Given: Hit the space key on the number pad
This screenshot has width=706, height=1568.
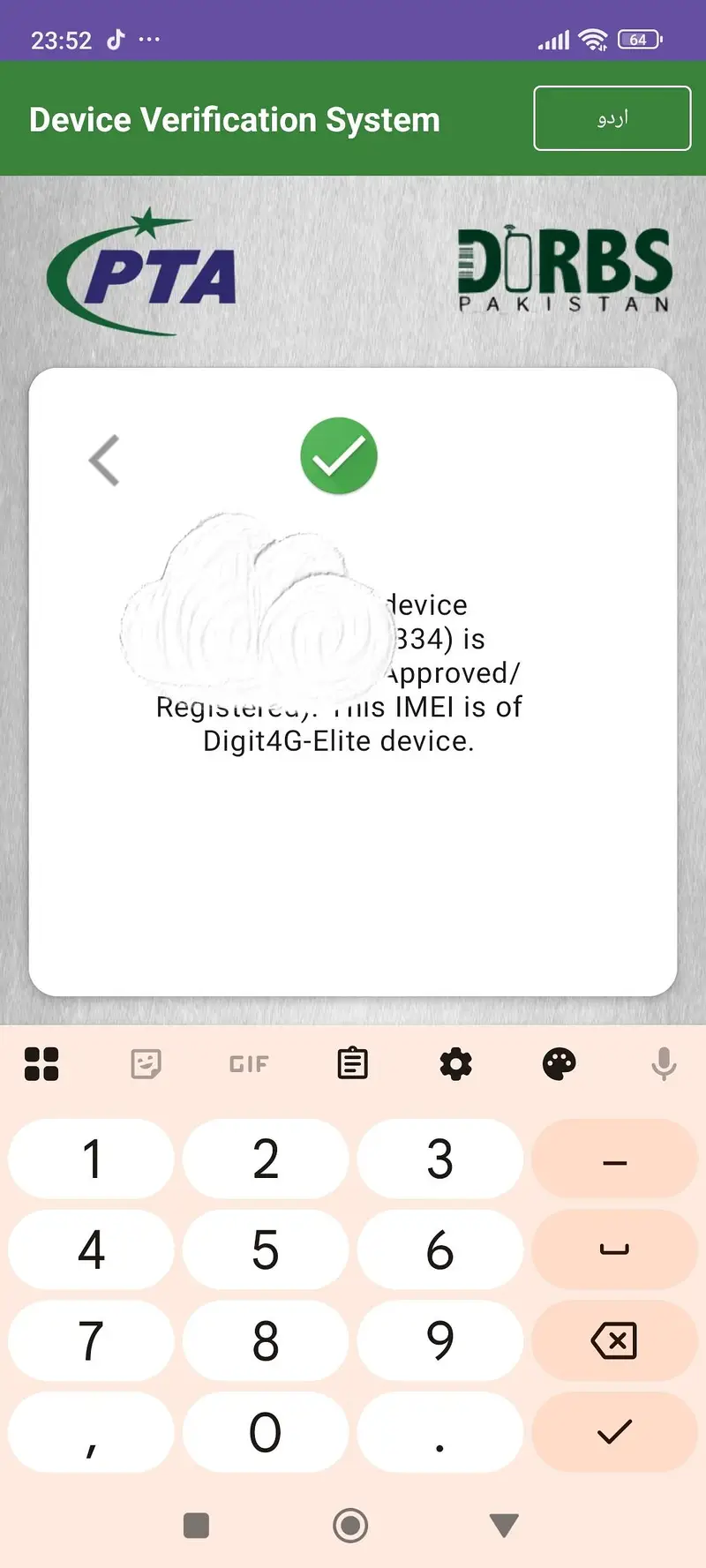Looking at the screenshot, I should click(614, 1249).
